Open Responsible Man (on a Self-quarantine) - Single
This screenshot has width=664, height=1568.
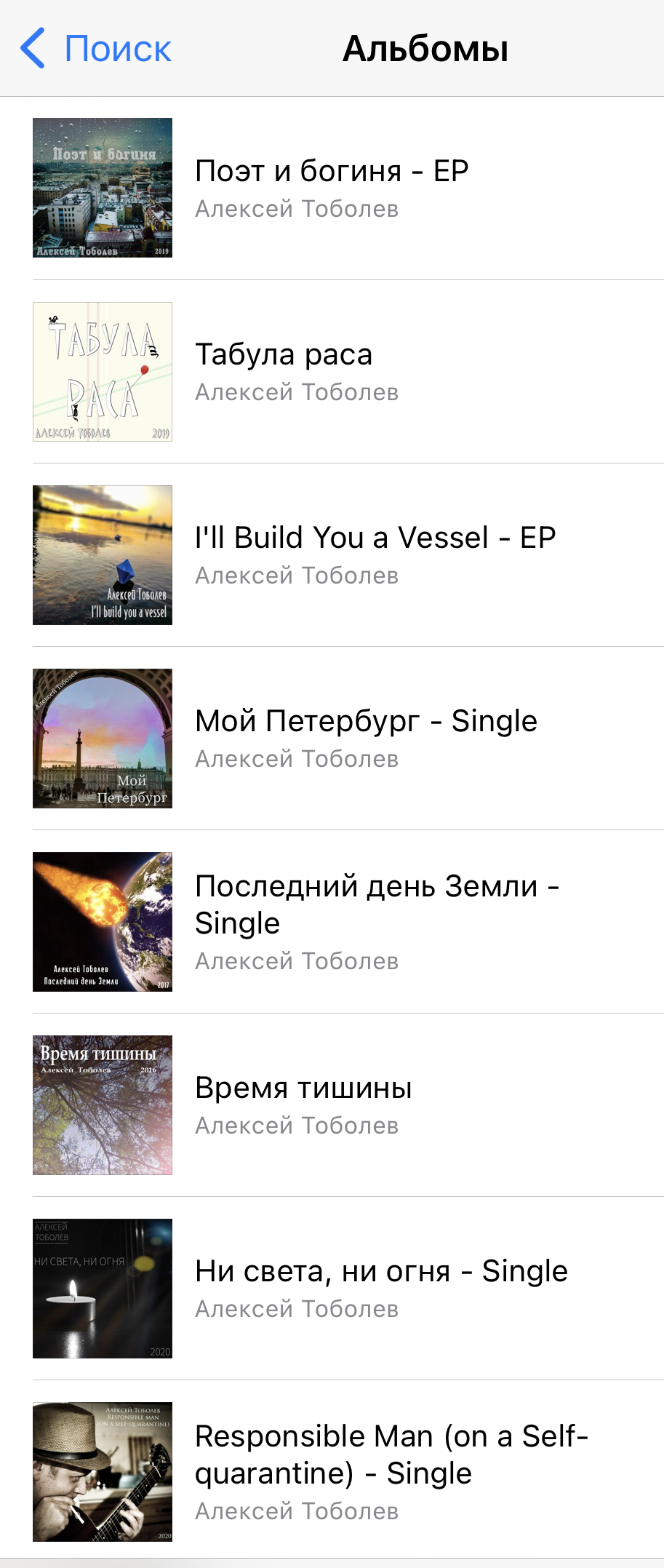[x=391, y=1471]
